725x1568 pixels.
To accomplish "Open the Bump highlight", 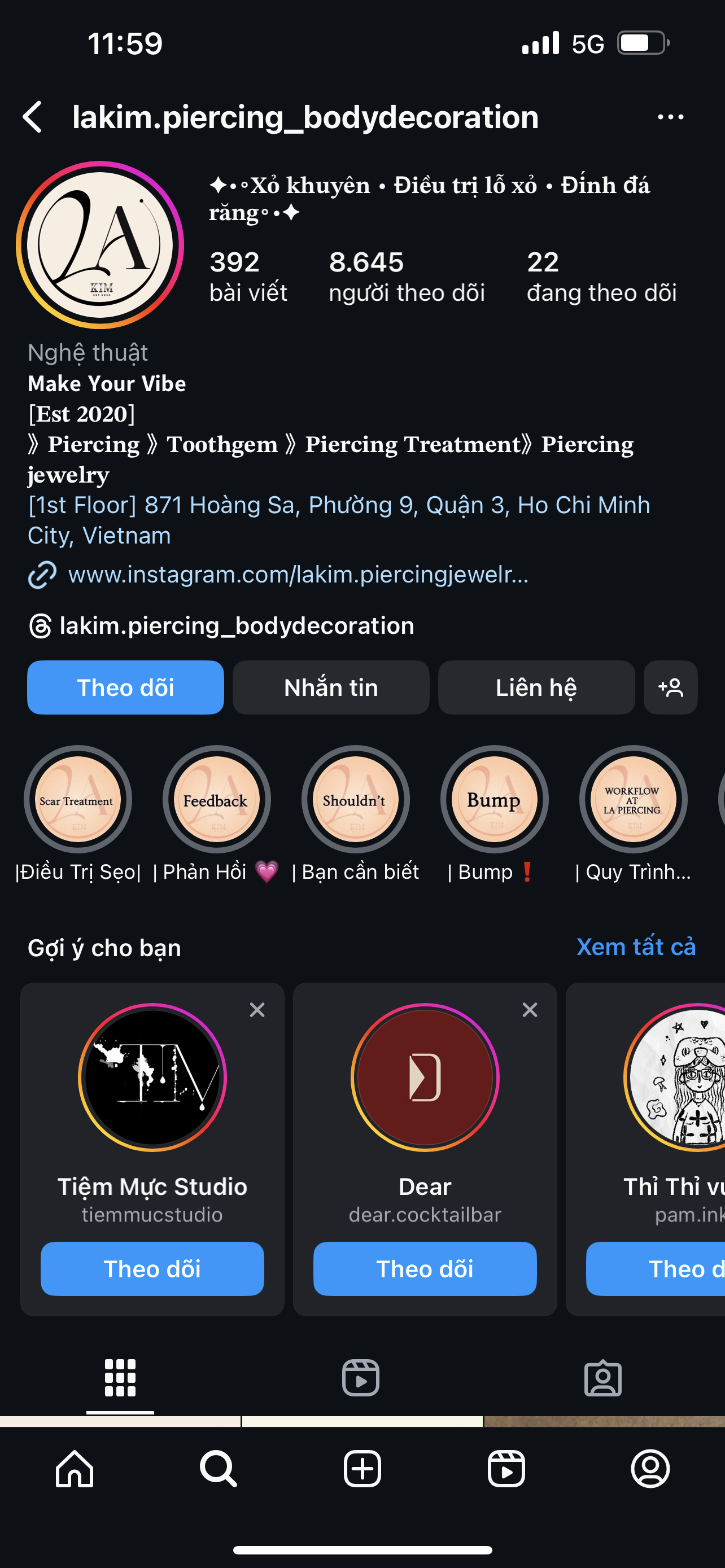I will coord(493,799).
